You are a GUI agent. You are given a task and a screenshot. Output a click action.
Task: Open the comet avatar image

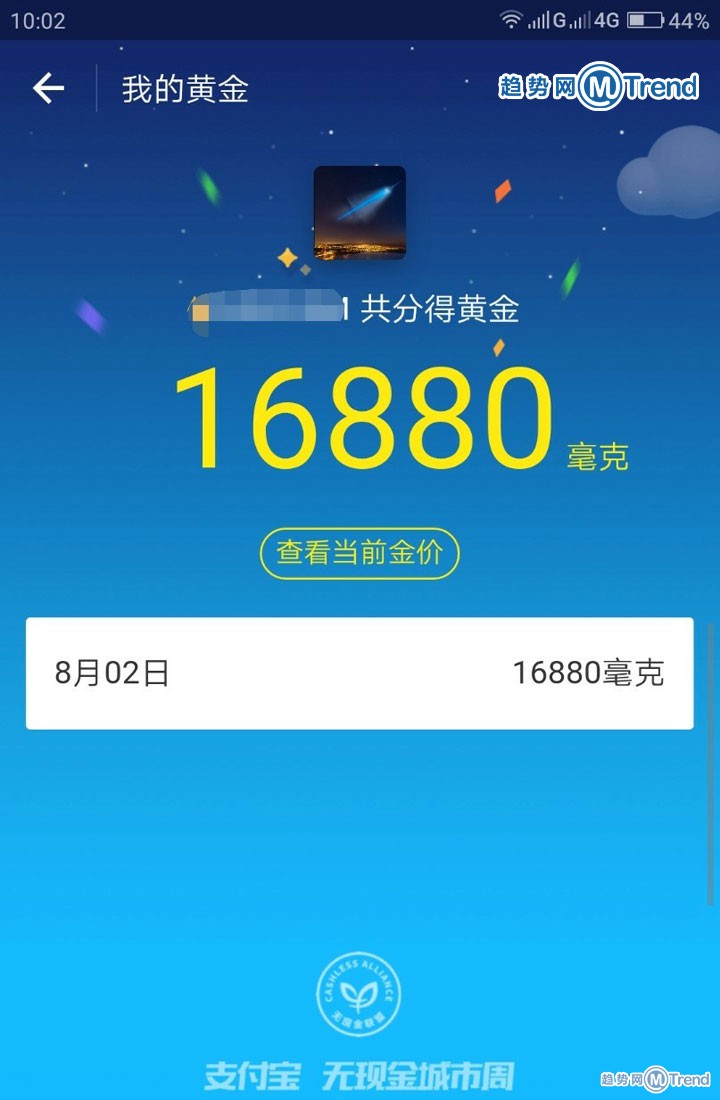click(359, 212)
